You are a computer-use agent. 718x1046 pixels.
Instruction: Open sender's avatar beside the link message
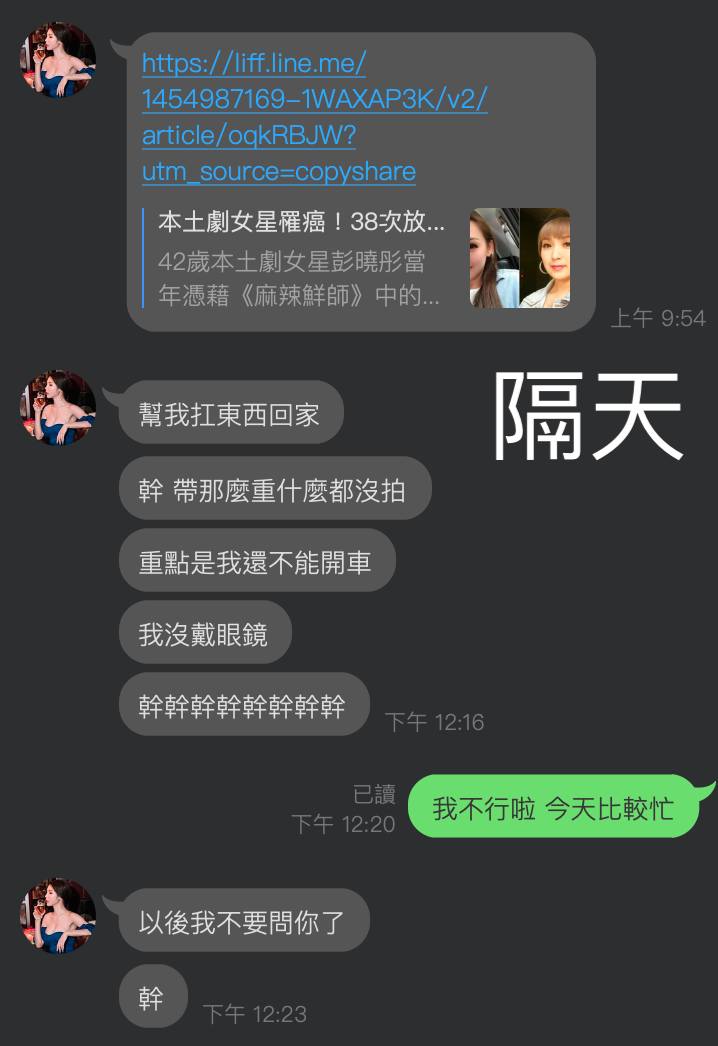click(x=58, y=60)
